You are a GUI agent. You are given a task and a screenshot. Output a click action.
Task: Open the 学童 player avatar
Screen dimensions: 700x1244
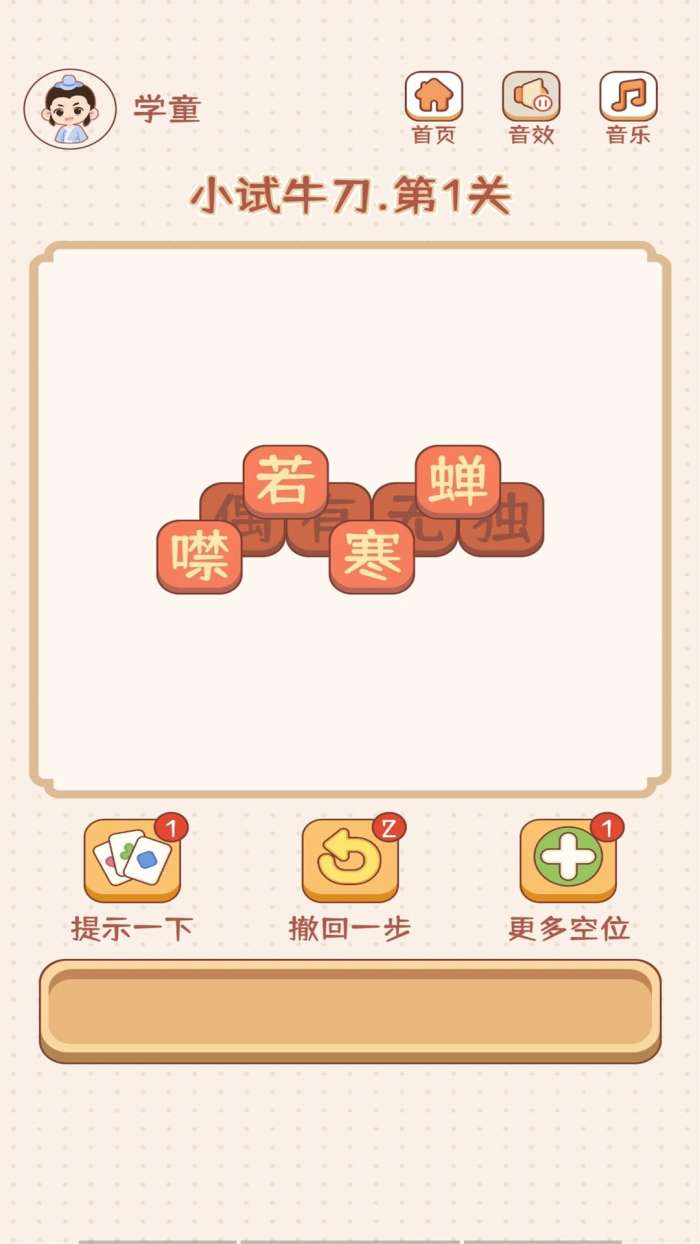(70, 109)
